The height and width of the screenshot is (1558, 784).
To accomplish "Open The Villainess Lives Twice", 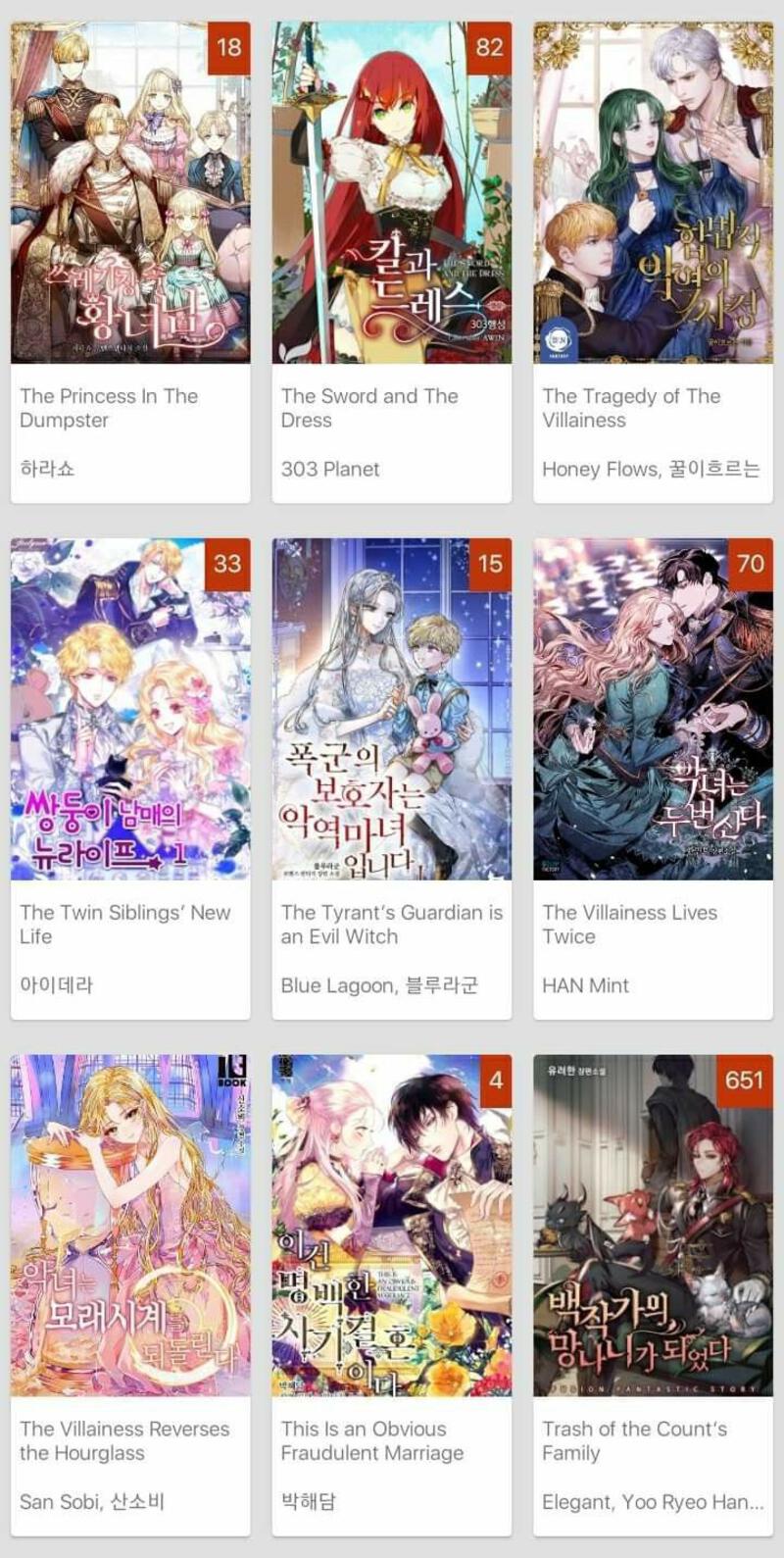I will pyautogui.click(x=653, y=711).
